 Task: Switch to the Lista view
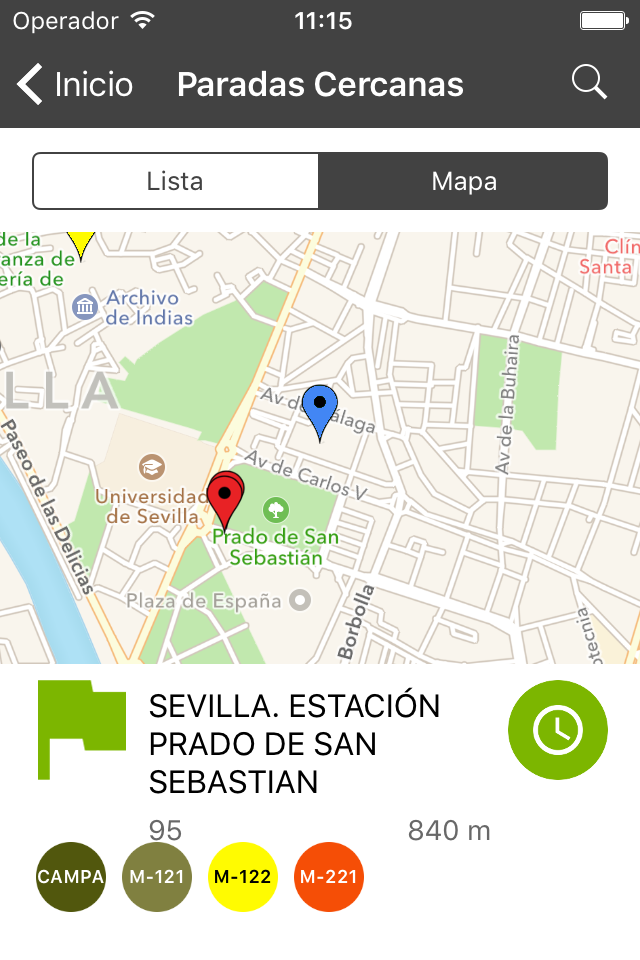pyautogui.click(x=175, y=181)
